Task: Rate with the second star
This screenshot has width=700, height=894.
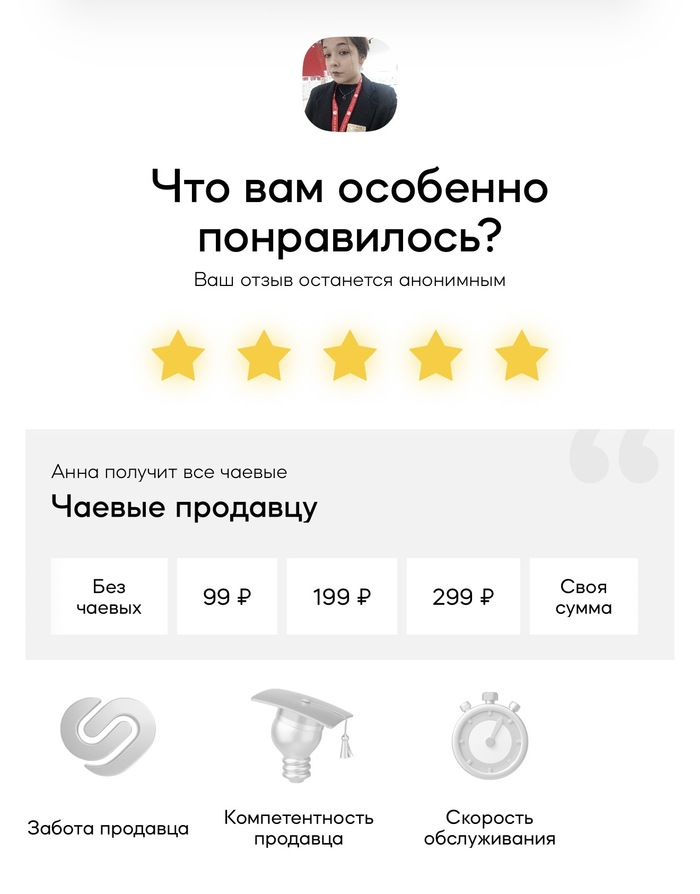Action: (264, 357)
